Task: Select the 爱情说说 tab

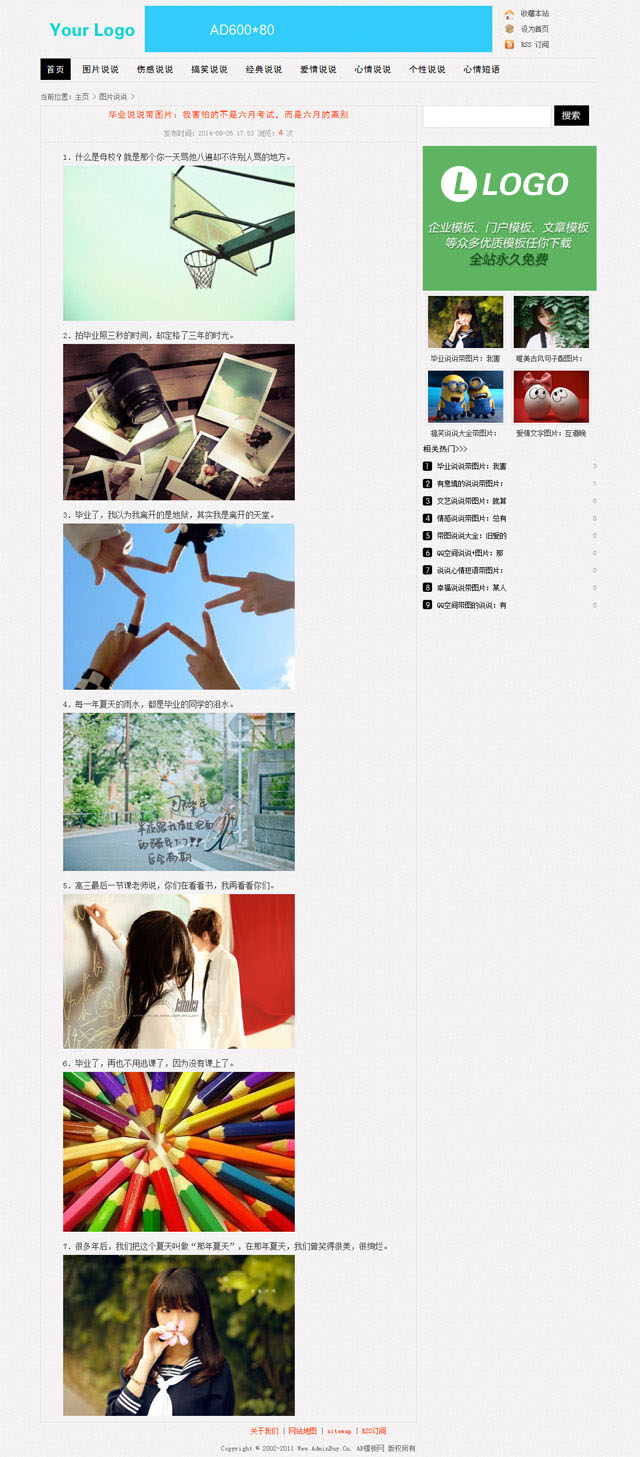Action: coord(318,69)
